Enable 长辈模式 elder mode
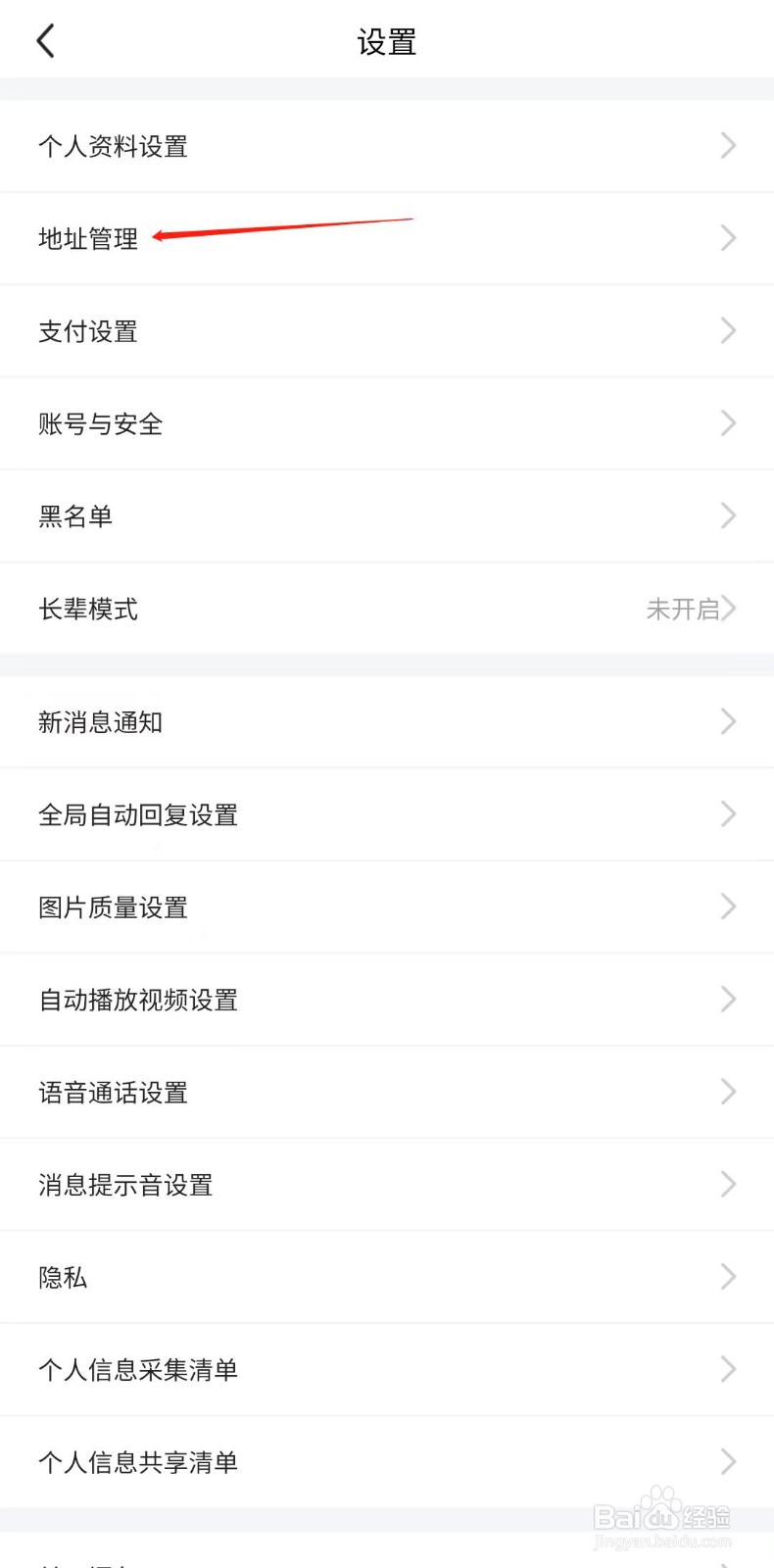The height and width of the screenshot is (1568, 774). (88, 609)
